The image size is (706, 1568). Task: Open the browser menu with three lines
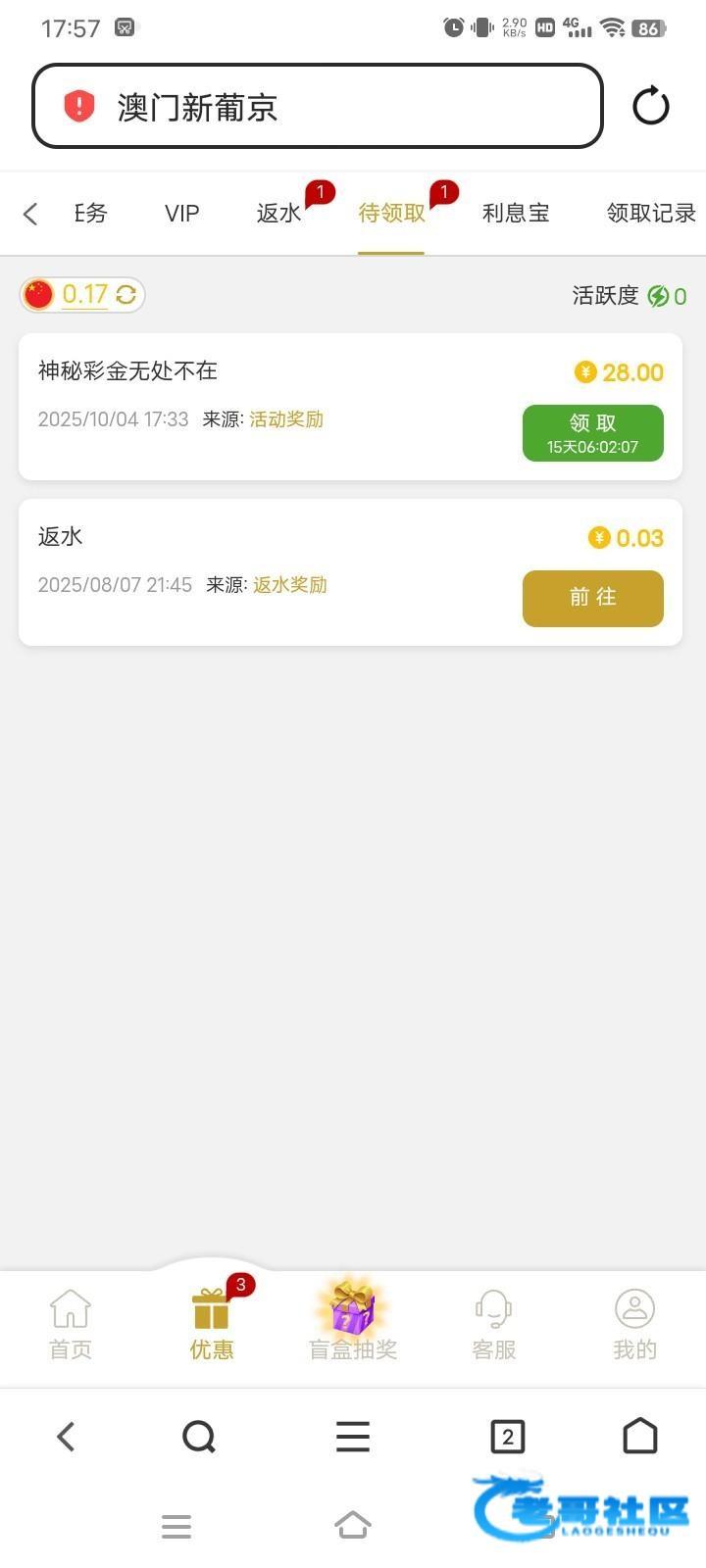coord(353,1437)
